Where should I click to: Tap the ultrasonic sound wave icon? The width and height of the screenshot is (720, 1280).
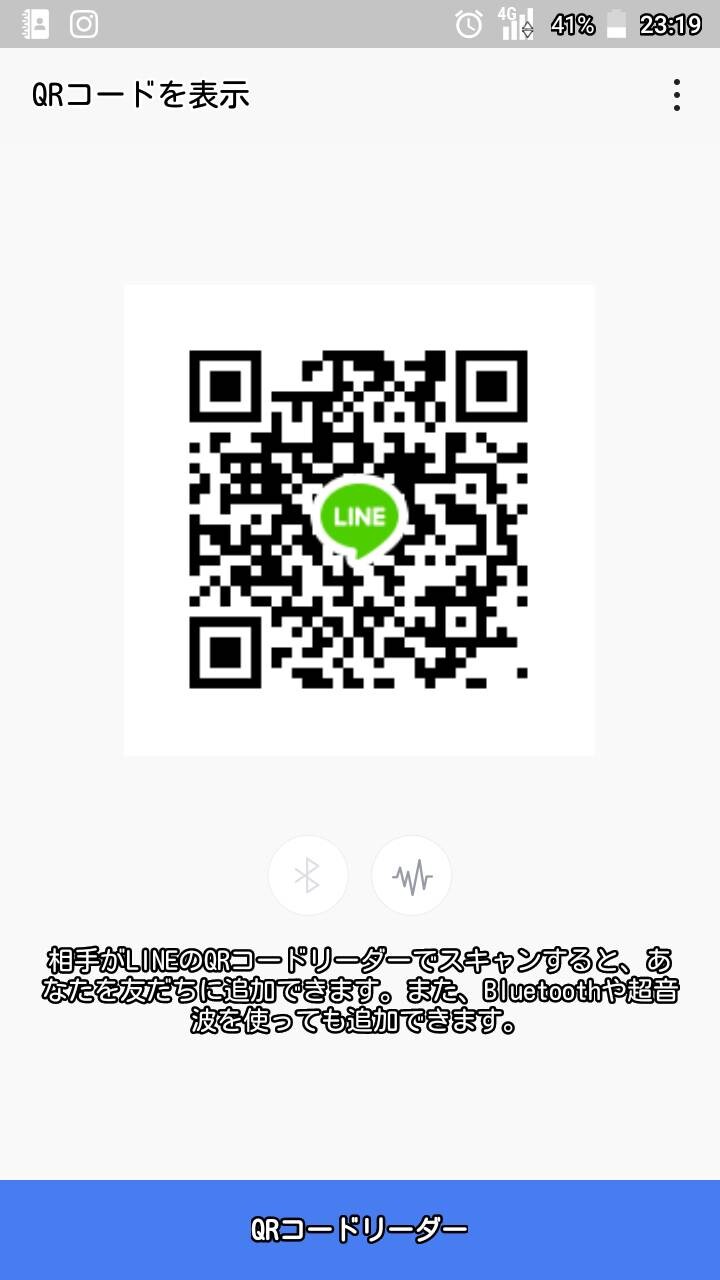click(412, 876)
